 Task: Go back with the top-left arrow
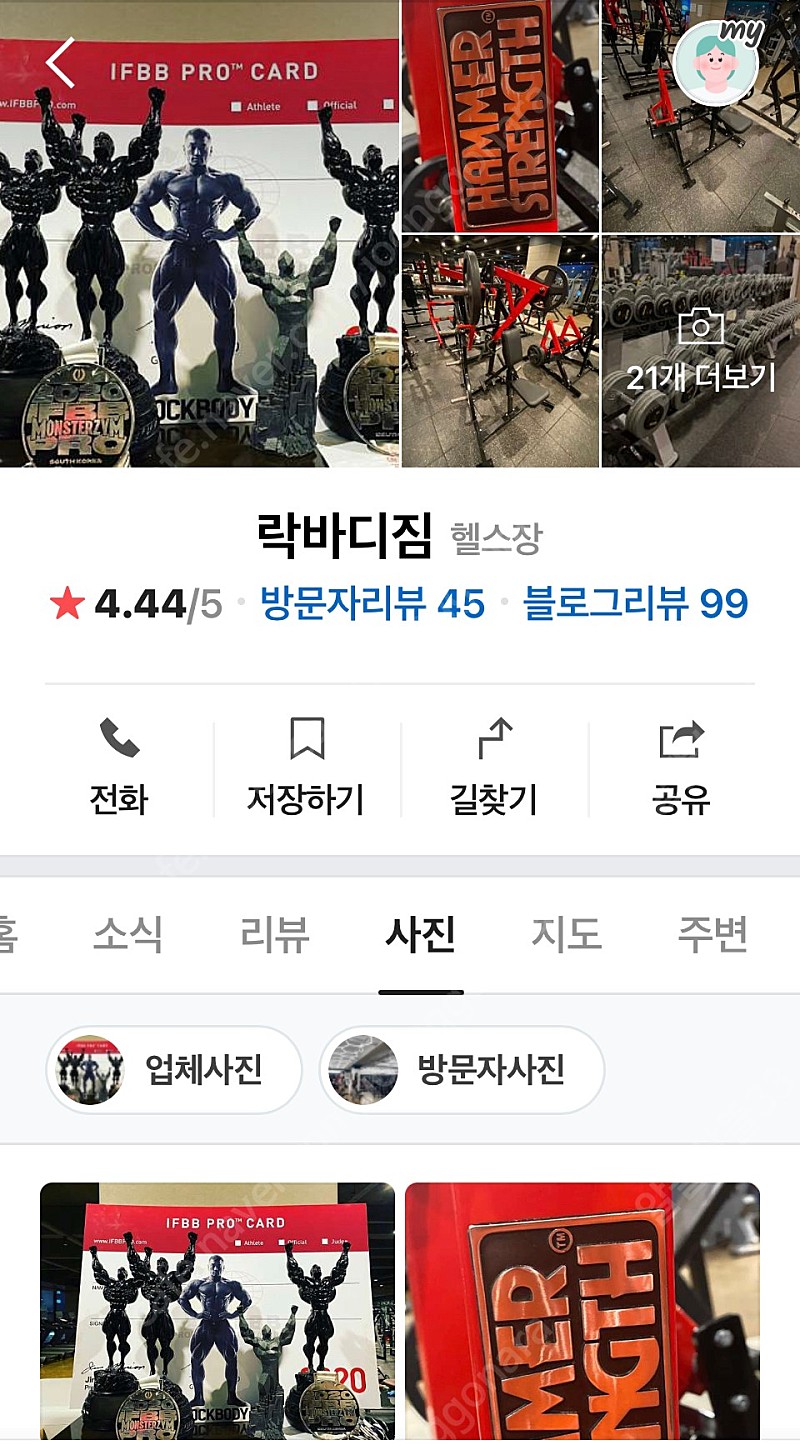click(x=60, y=63)
